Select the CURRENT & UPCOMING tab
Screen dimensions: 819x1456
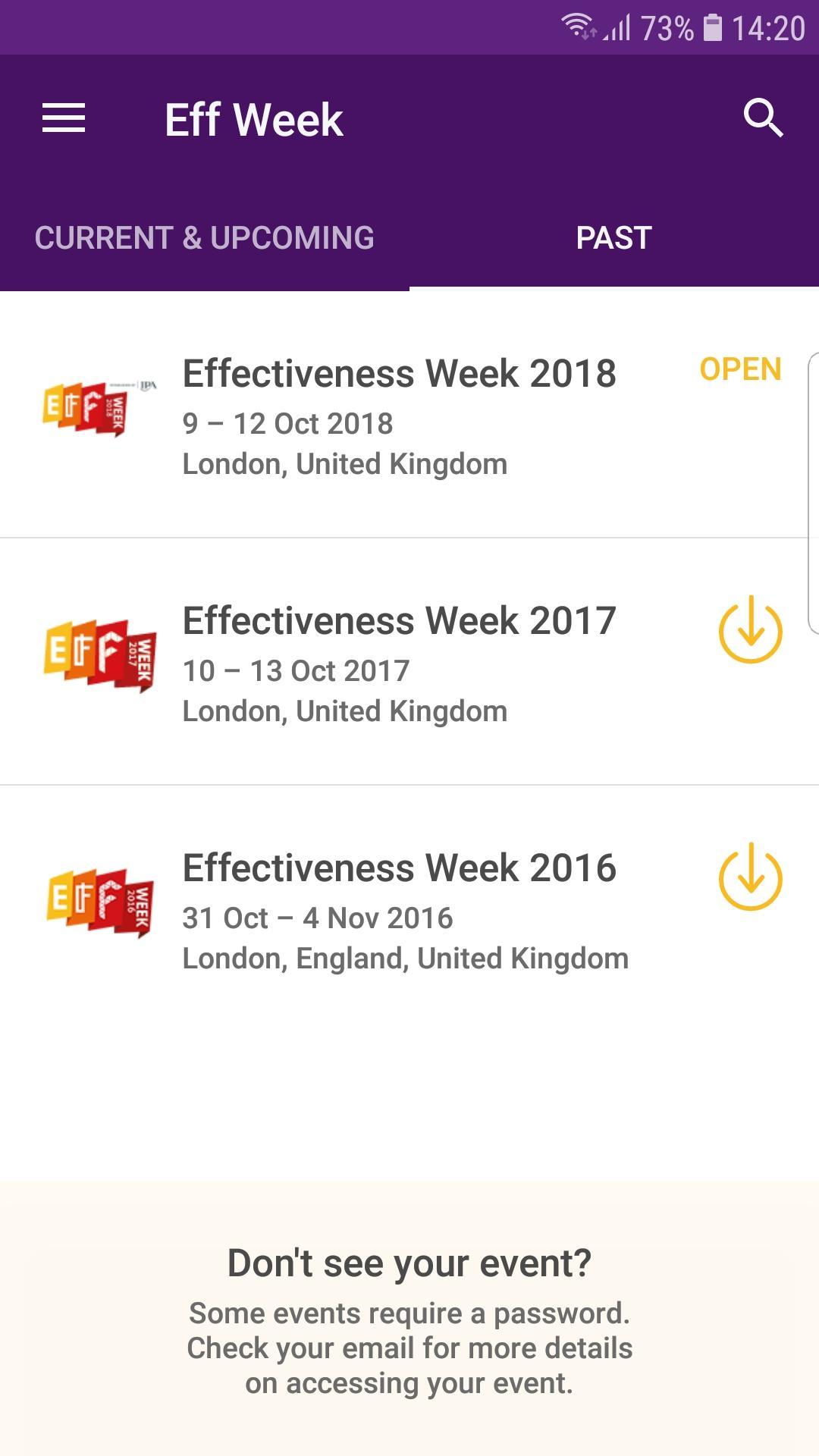[203, 237]
